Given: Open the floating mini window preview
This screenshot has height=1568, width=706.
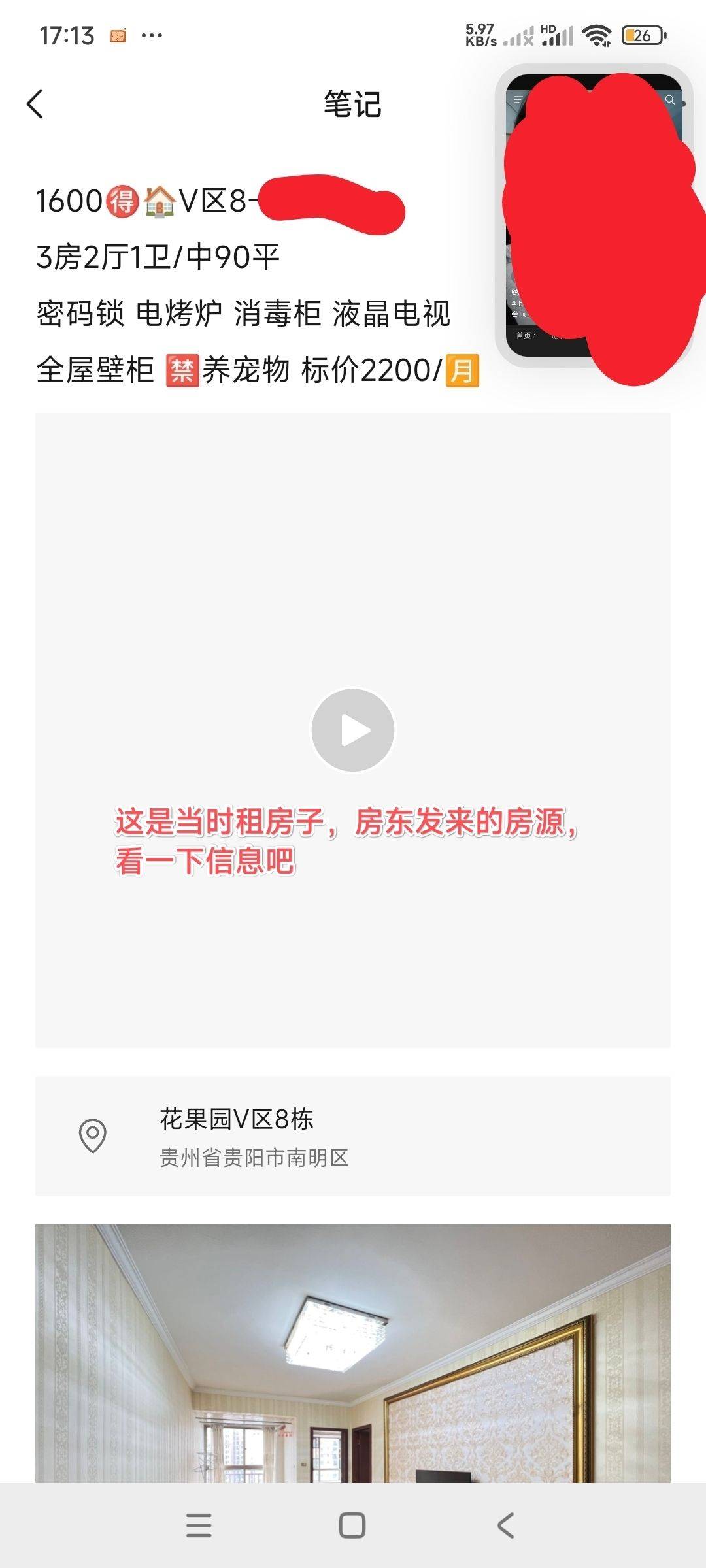Looking at the screenshot, I should point(594,216).
